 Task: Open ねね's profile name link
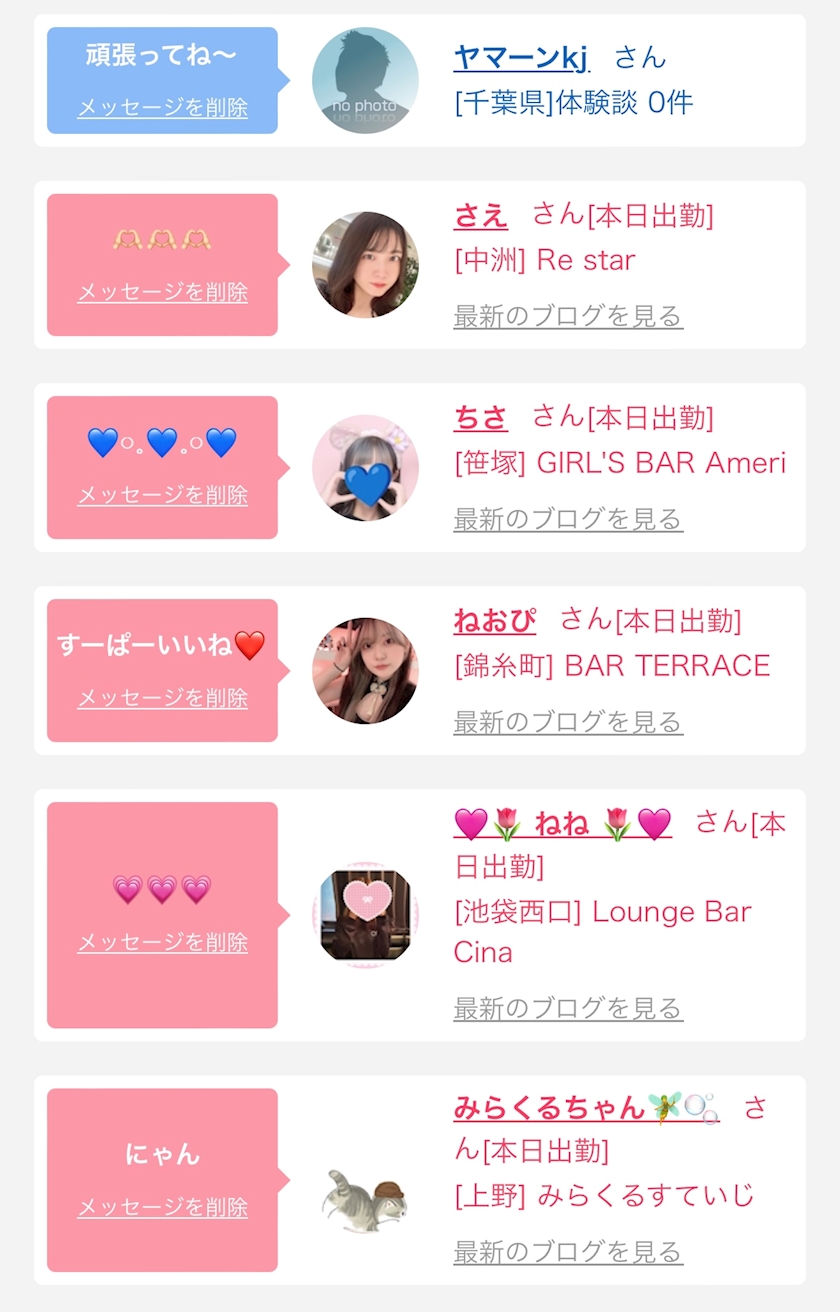coord(562,824)
